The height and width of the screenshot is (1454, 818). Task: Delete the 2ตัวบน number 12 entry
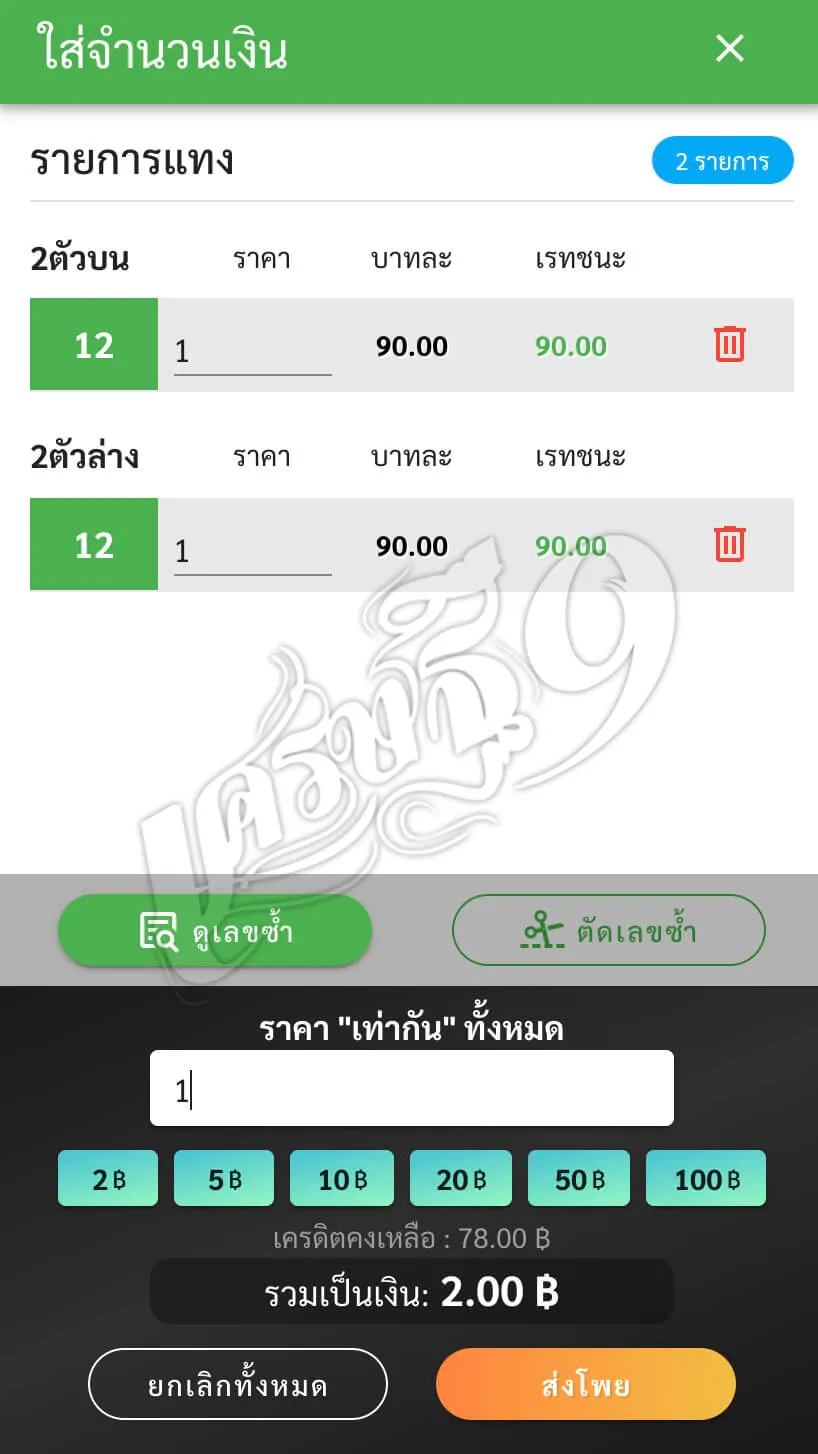(730, 344)
